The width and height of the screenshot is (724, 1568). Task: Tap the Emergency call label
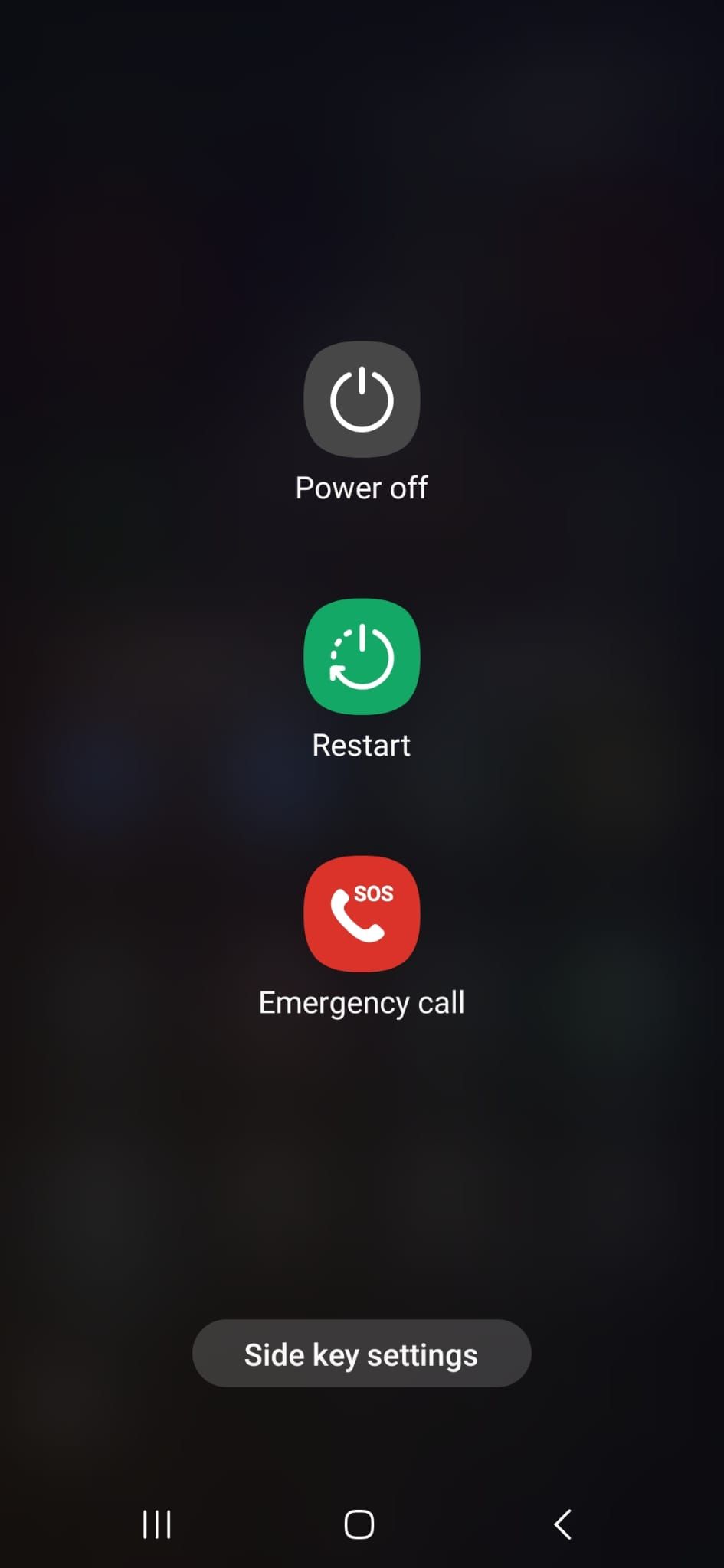361,1001
